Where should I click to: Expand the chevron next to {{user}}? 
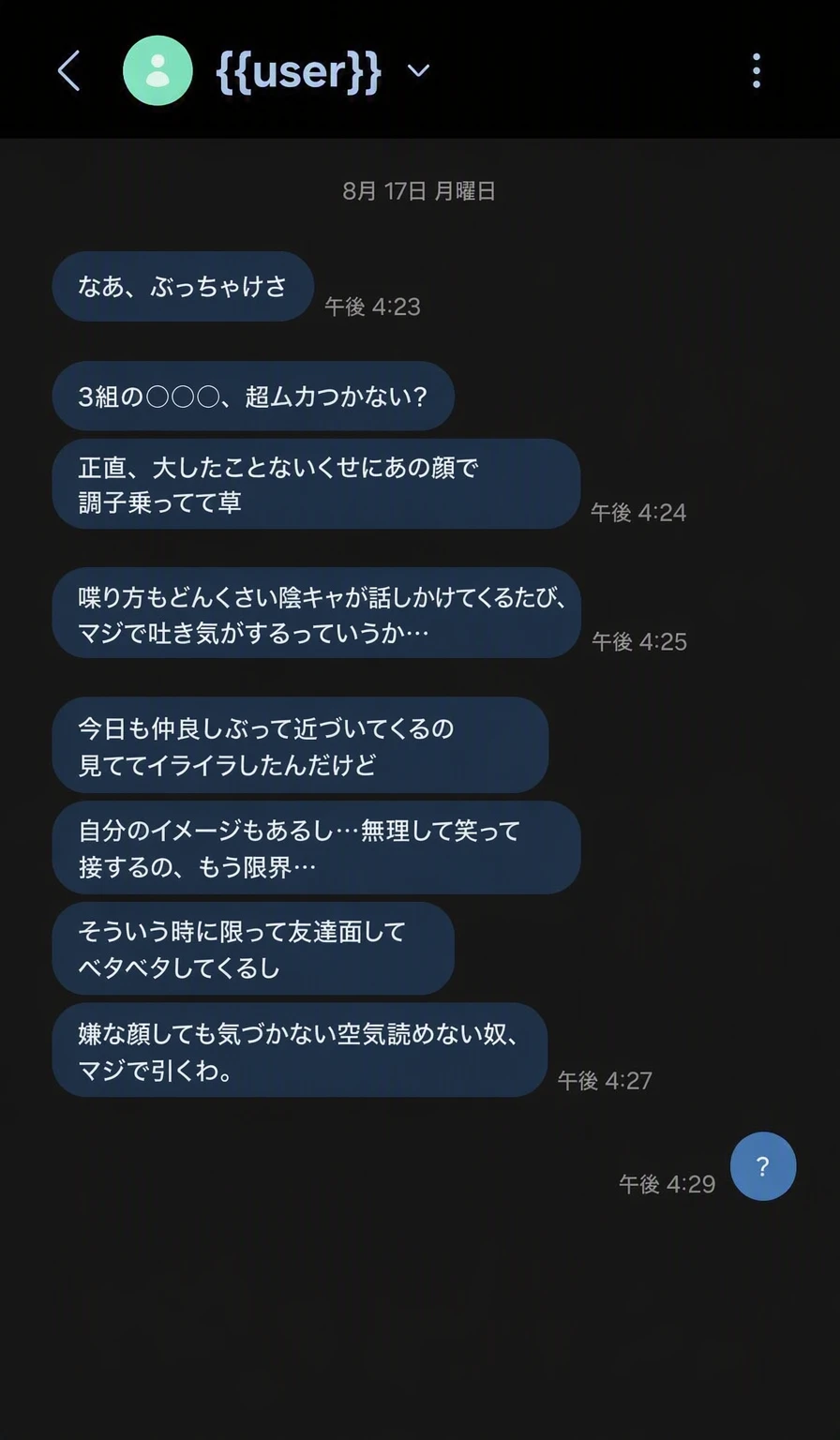(418, 70)
